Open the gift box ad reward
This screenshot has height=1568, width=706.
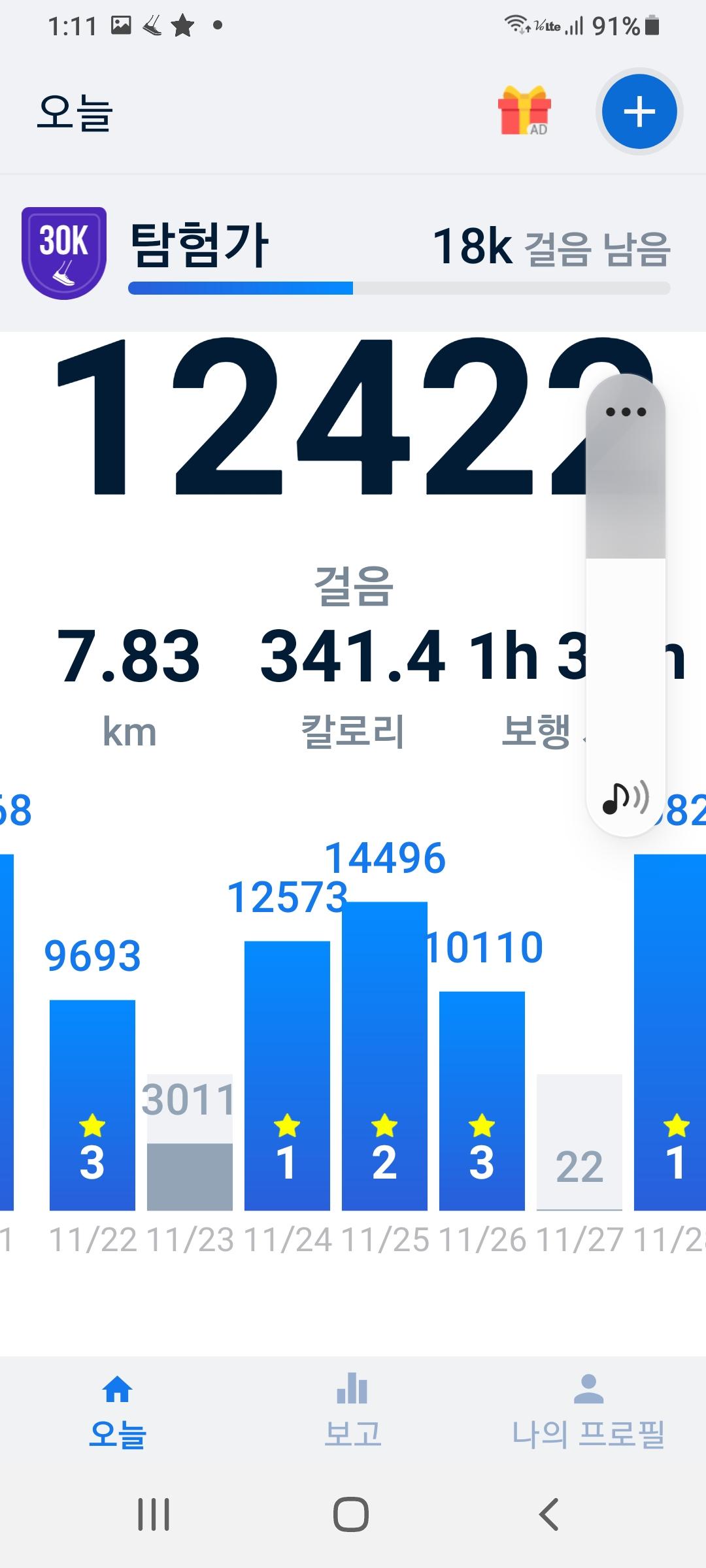pos(524,110)
